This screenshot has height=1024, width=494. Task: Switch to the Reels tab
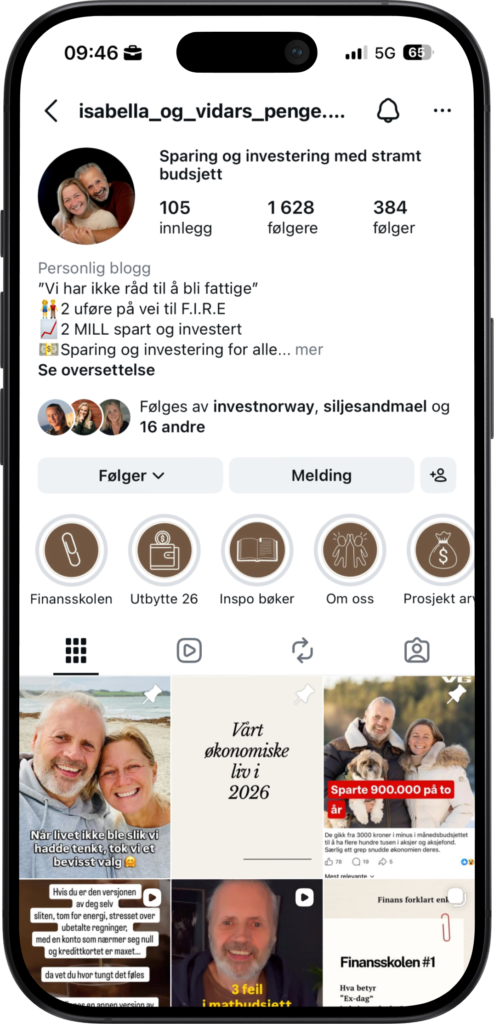coord(189,650)
